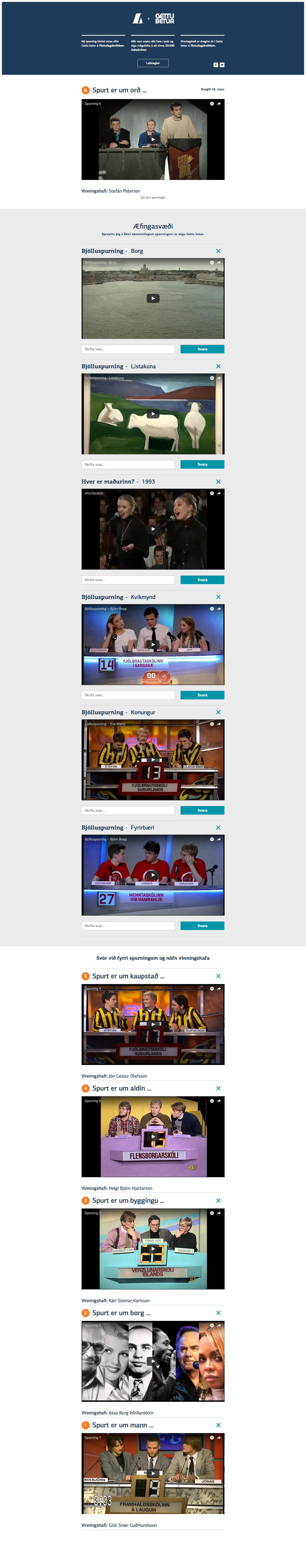Focus the answer field under Áhorfandinn video
The height and width of the screenshot is (1568, 306).
128,579
